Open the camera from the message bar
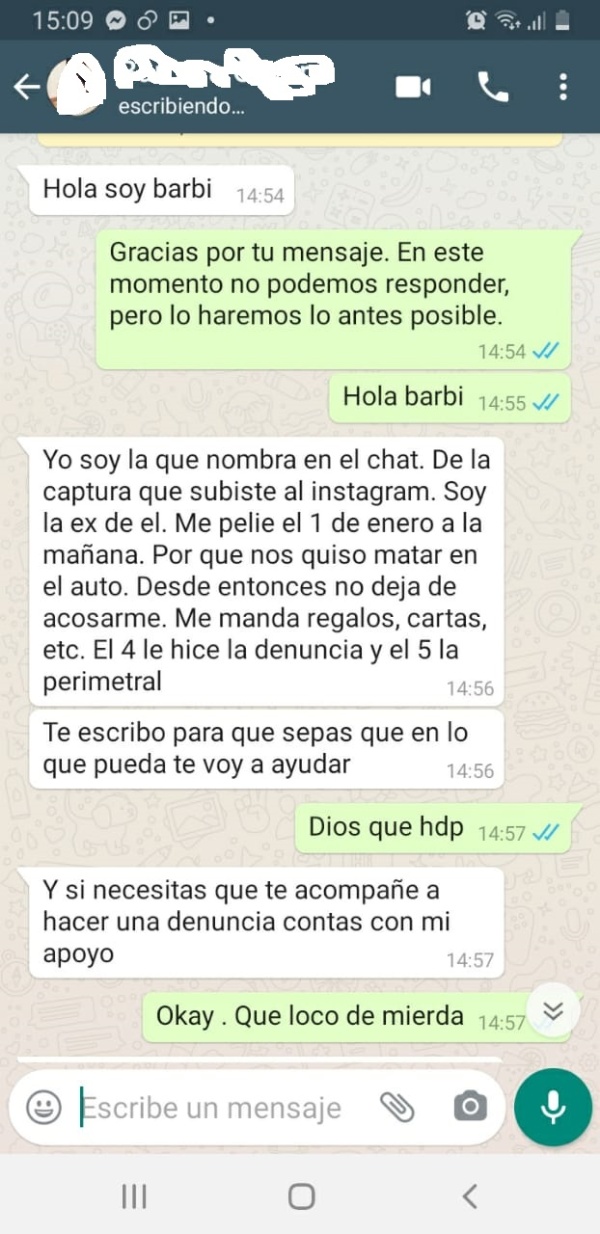The width and height of the screenshot is (600, 1234). coord(469,1107)
